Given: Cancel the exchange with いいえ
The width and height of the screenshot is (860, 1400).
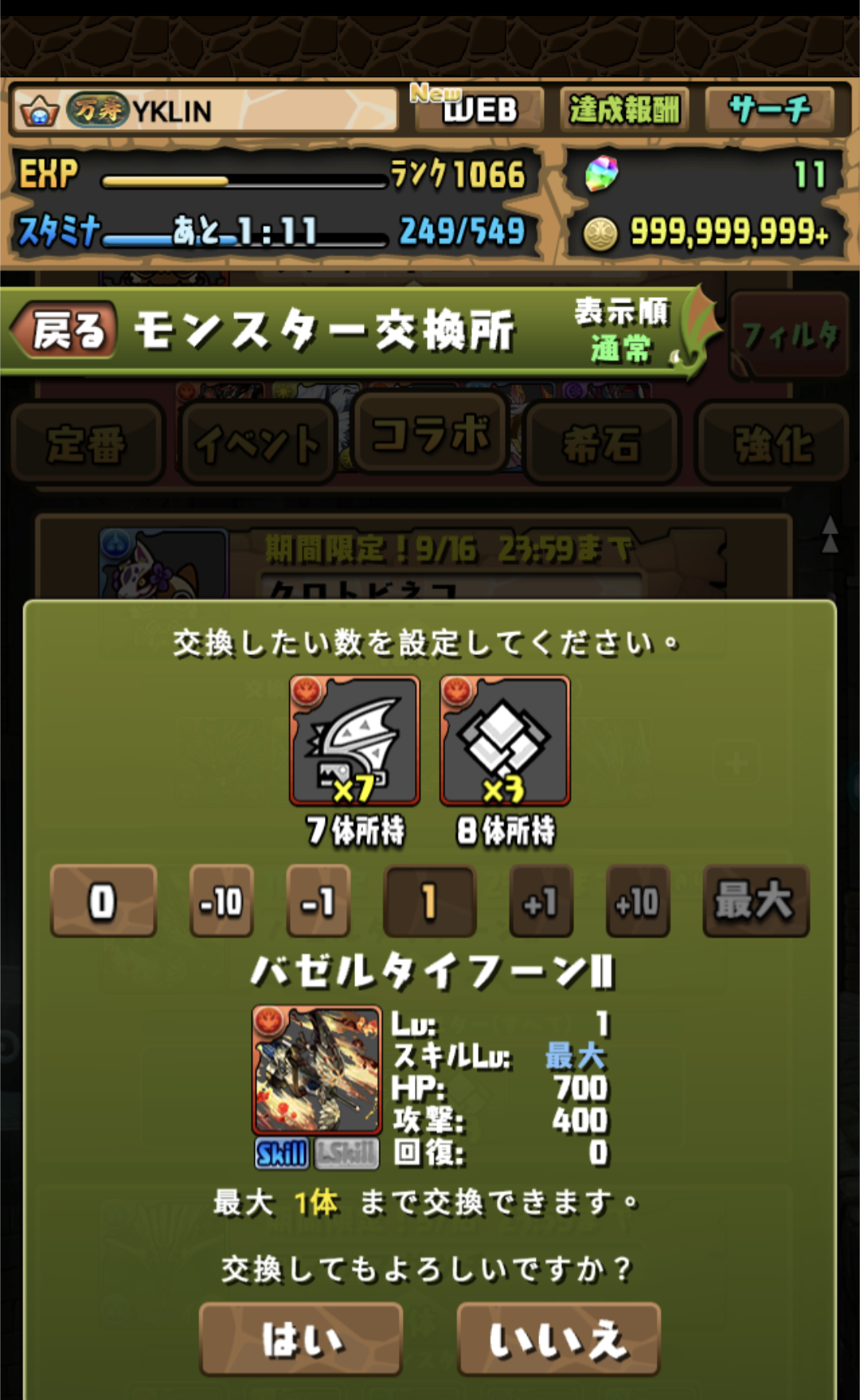Looking at the screenshot, I should tap(558, 1340).
